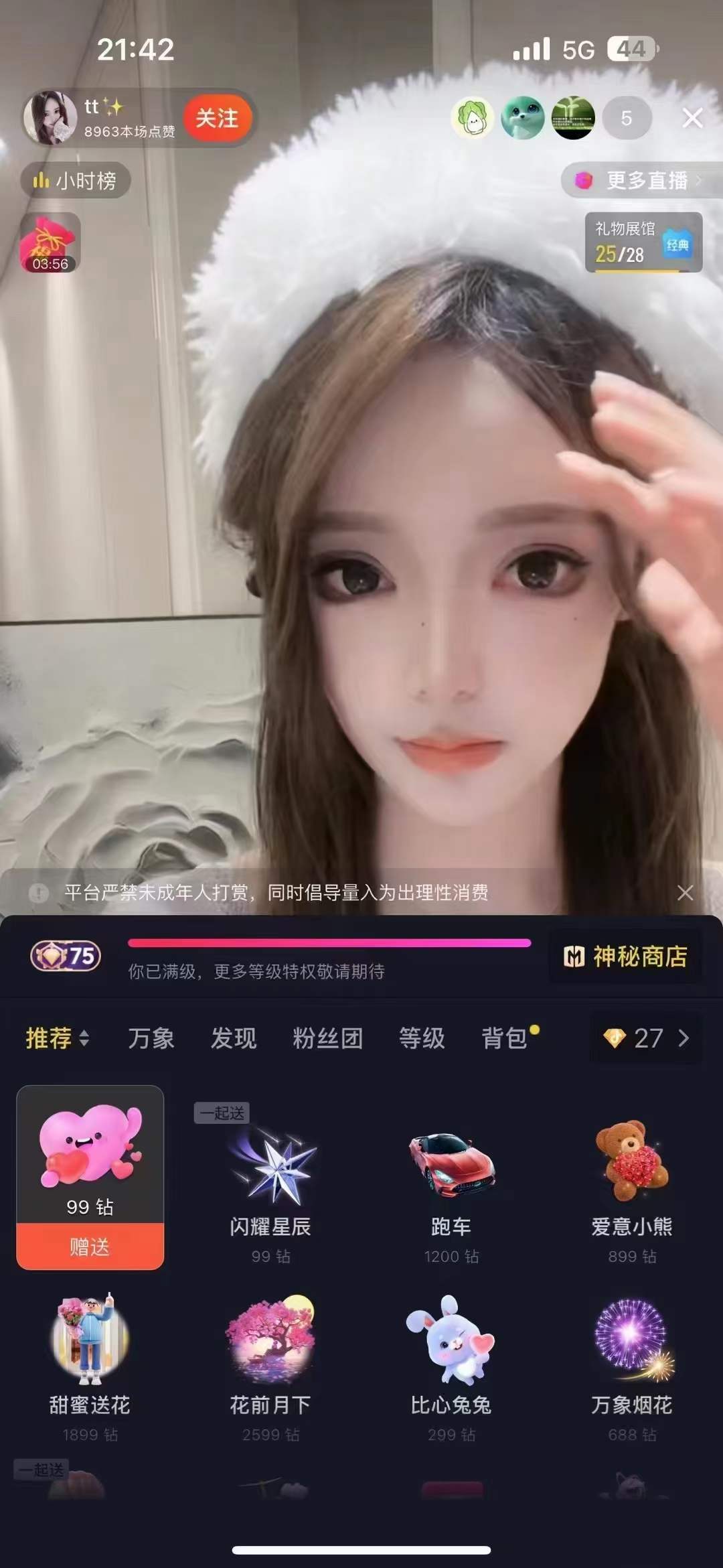Open the 礼物展馆 gift gallery
This screenshot has width=723, height=1568.
tap(643, 242)
